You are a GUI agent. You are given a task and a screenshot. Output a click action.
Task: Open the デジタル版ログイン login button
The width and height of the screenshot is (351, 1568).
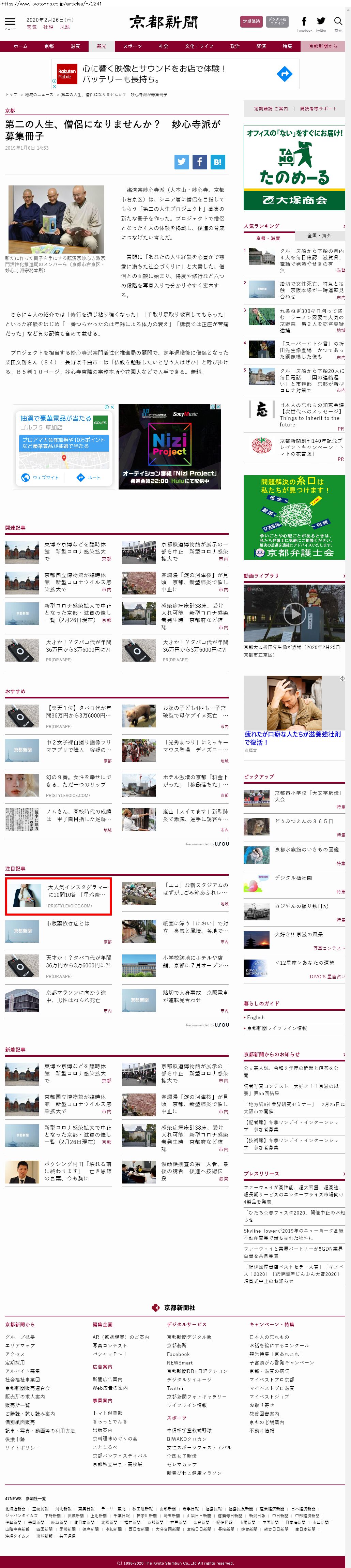pyautogui.click(x=277, y=21)
